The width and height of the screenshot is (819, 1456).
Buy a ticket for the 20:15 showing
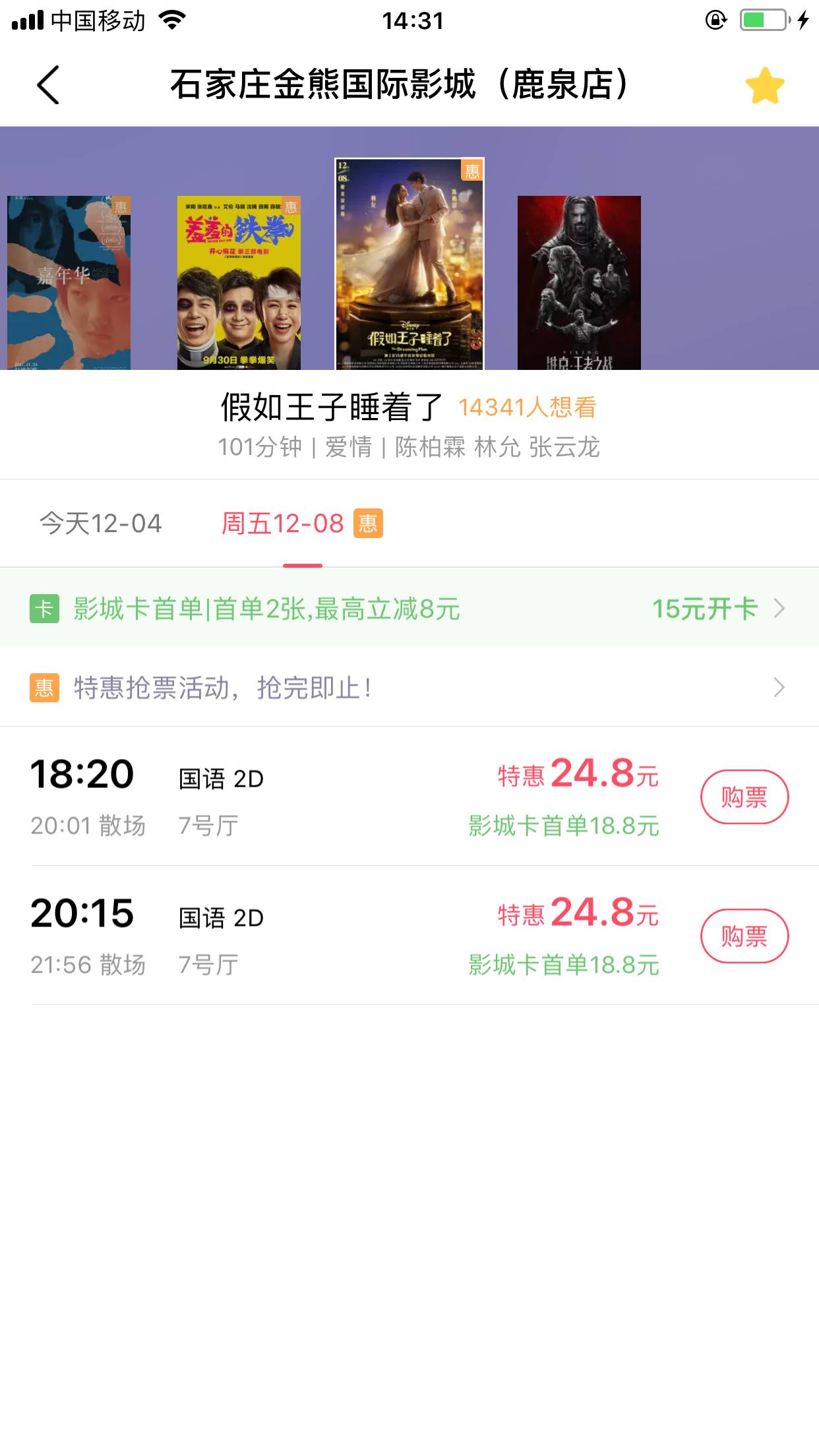pyautogui.click(x=744, y=936)
